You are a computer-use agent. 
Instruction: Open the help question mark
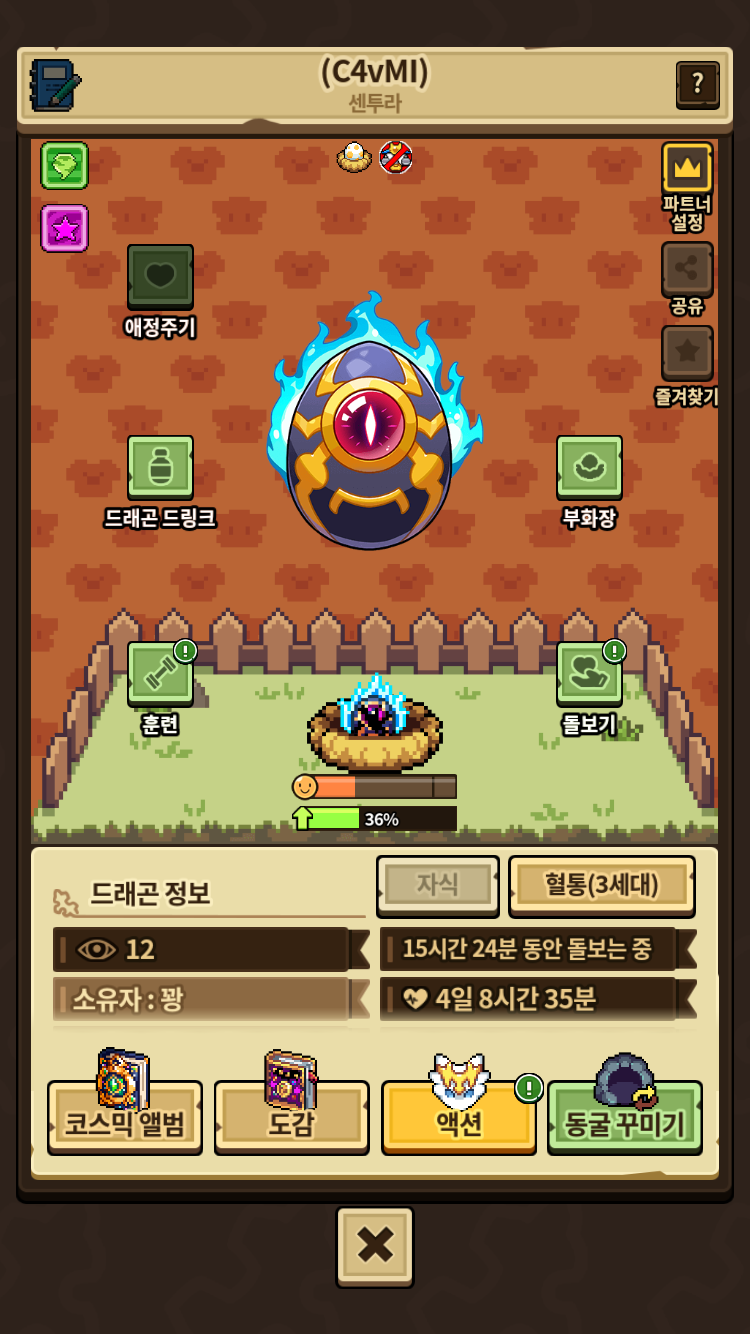pos(697,84)
